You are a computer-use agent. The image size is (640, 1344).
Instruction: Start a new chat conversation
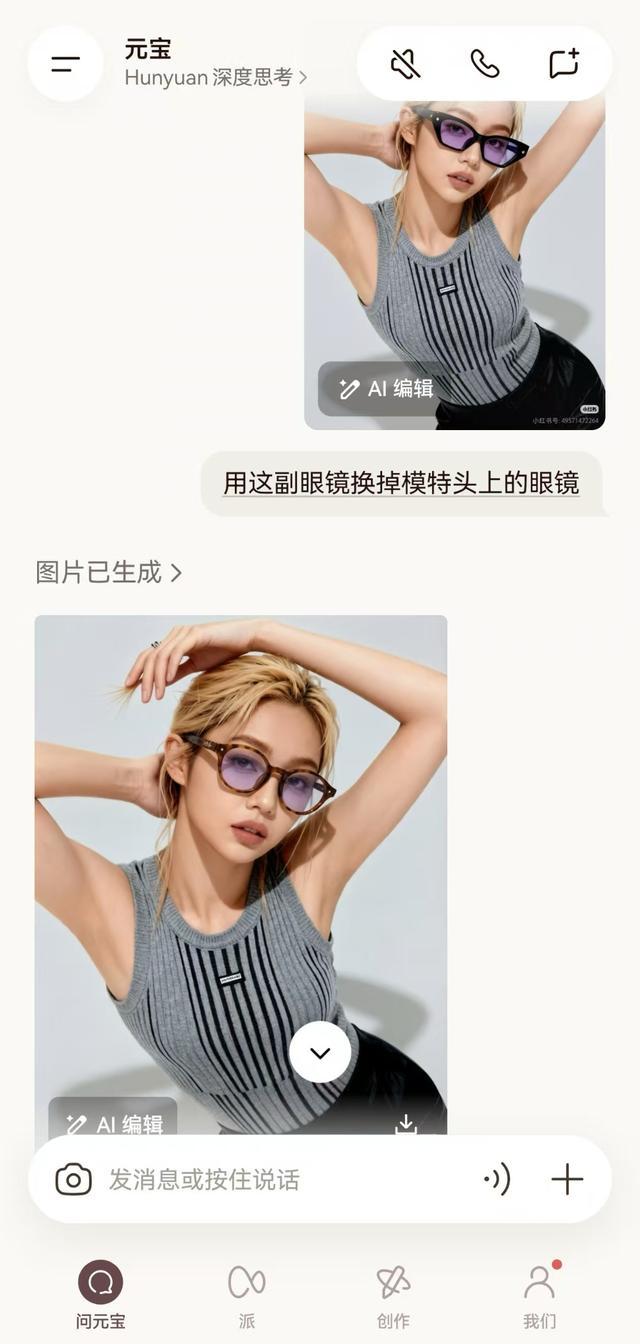(x=564, y=64)
